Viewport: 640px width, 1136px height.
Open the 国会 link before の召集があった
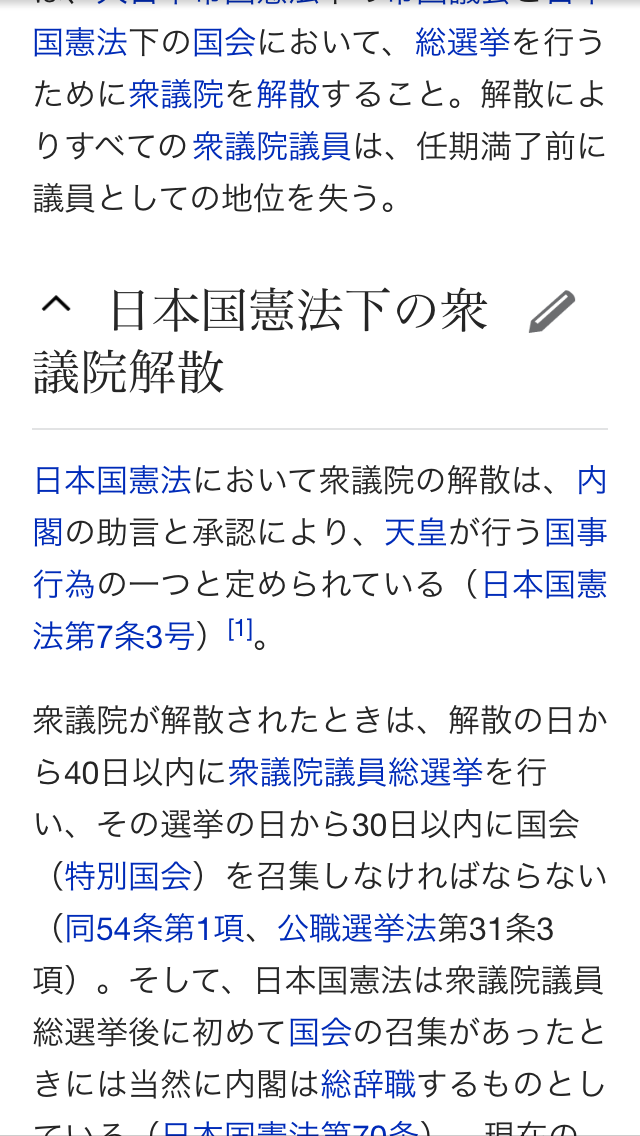pyautogui.click(x=320, y=1032)
